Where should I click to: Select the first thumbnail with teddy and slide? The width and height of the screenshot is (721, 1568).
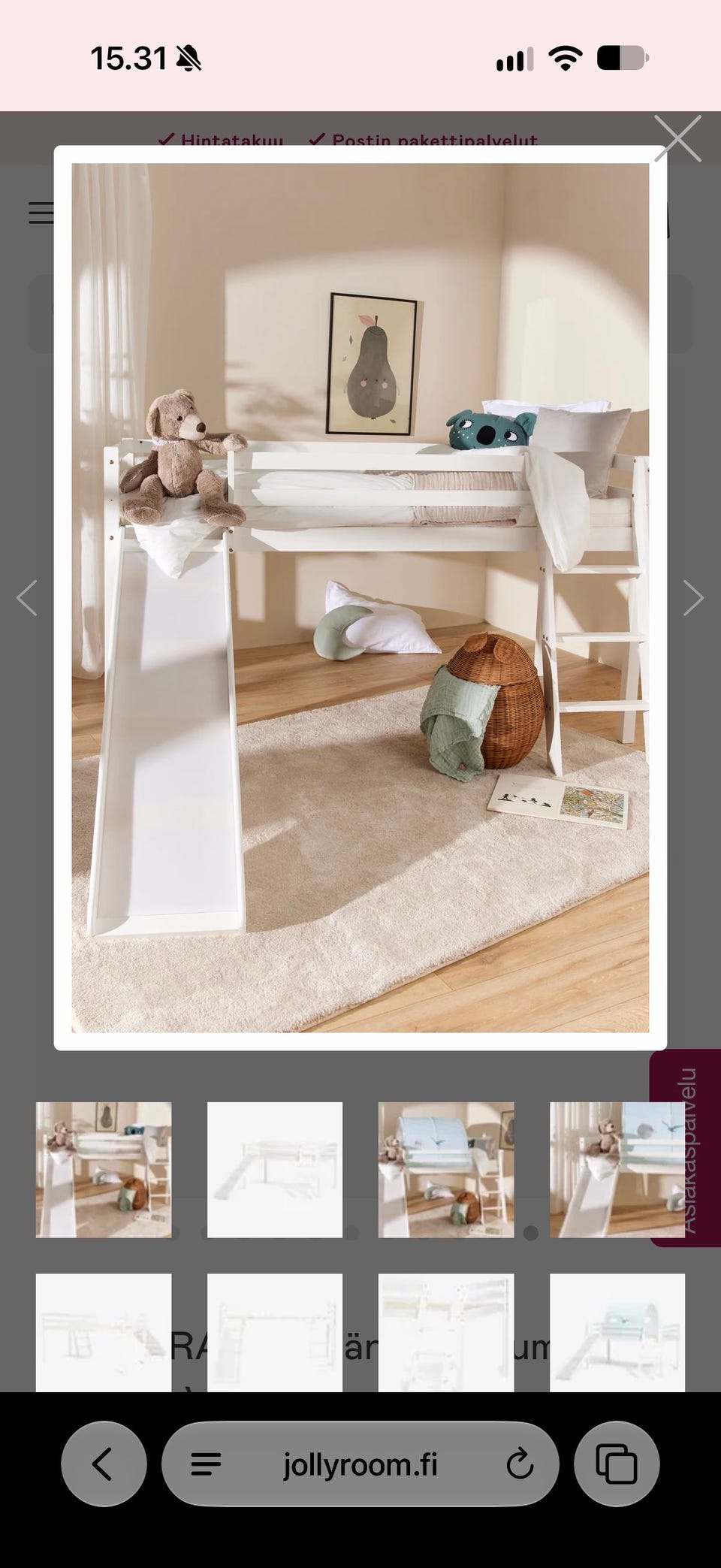point(104,1170)
